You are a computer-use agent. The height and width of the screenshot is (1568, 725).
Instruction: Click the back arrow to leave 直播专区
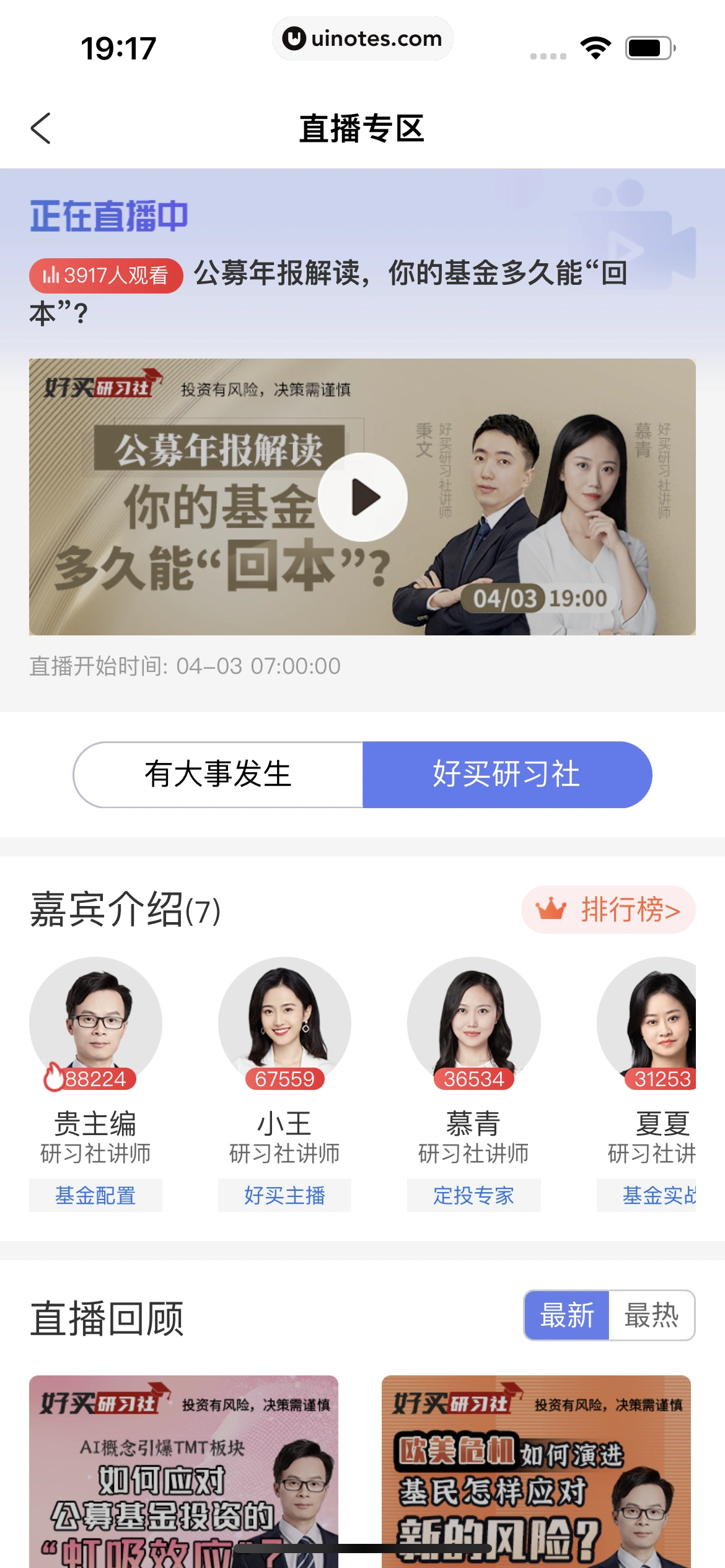pos(41,128)
